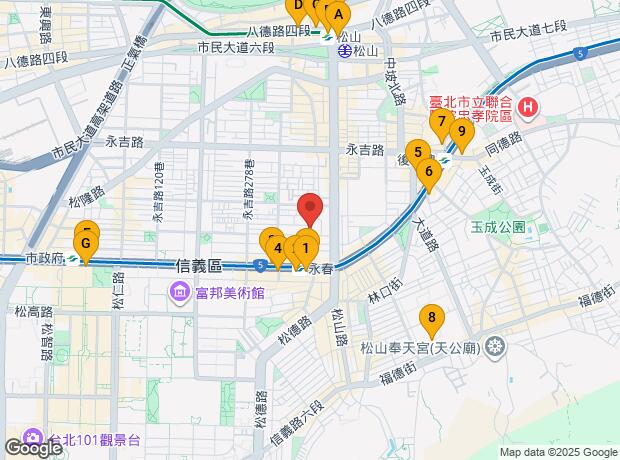Tap the marker labeled G
Screen dimensions: 620x460
86,243
